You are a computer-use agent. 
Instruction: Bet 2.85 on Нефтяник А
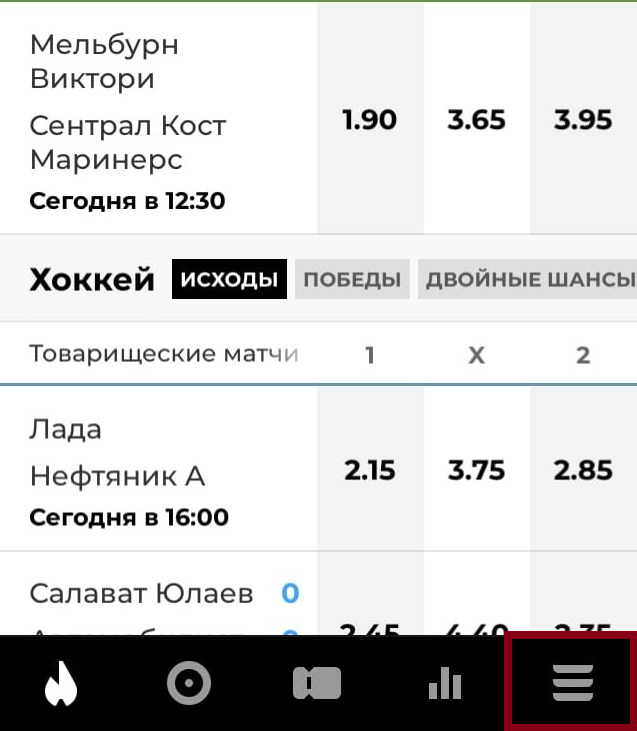pyautogui.click(x=583, y=469)
